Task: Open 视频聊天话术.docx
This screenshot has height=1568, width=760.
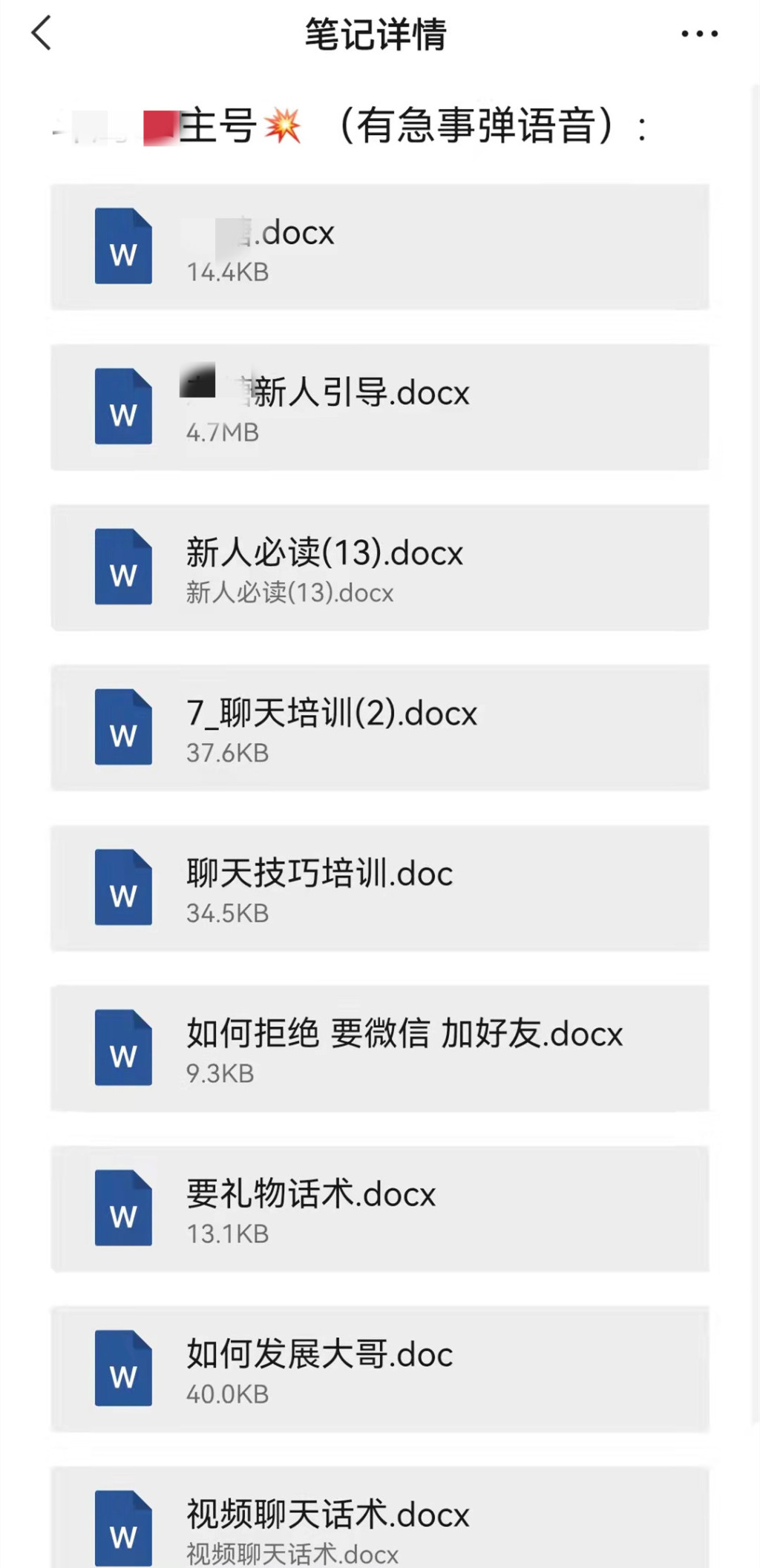Action: 379,1524
